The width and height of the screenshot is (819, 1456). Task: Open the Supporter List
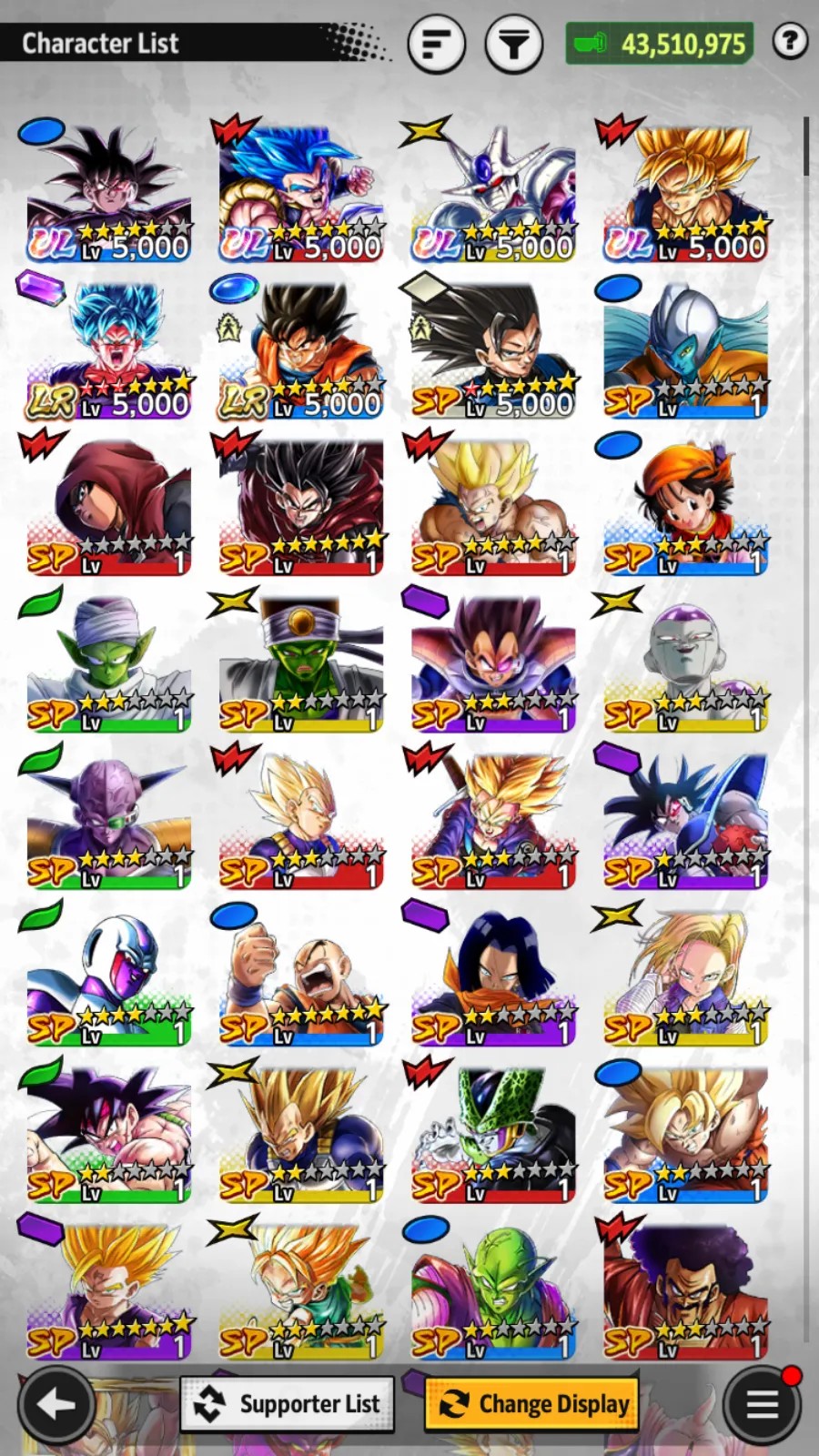coord(288,1404)
